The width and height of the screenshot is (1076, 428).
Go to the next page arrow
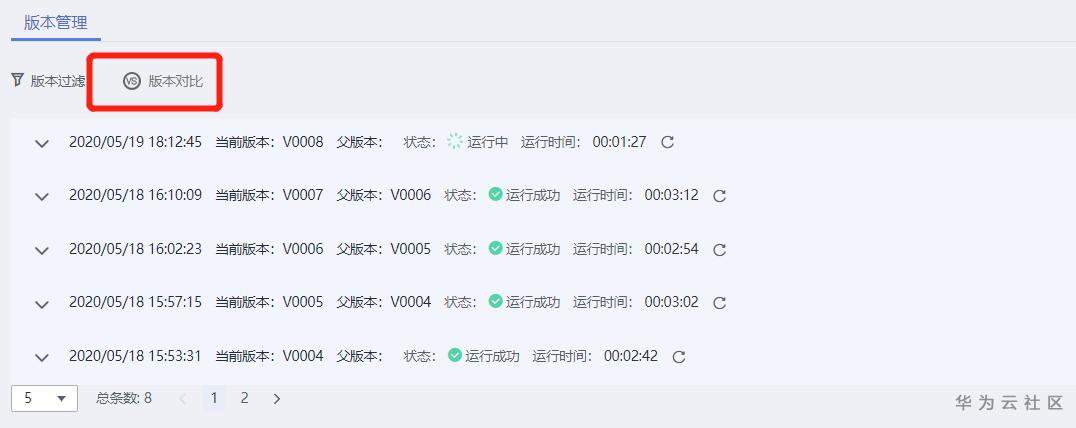click(277, 398)
